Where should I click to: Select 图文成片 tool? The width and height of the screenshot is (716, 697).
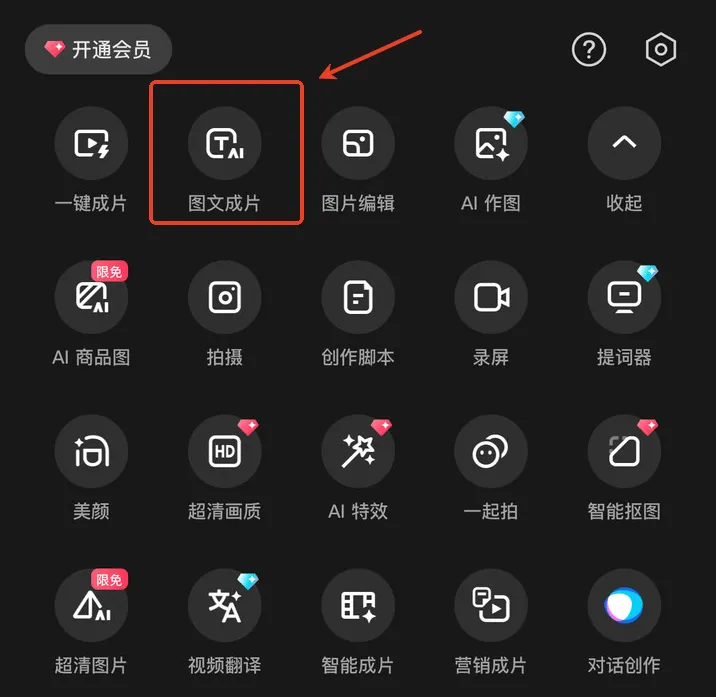click(225, 145)
